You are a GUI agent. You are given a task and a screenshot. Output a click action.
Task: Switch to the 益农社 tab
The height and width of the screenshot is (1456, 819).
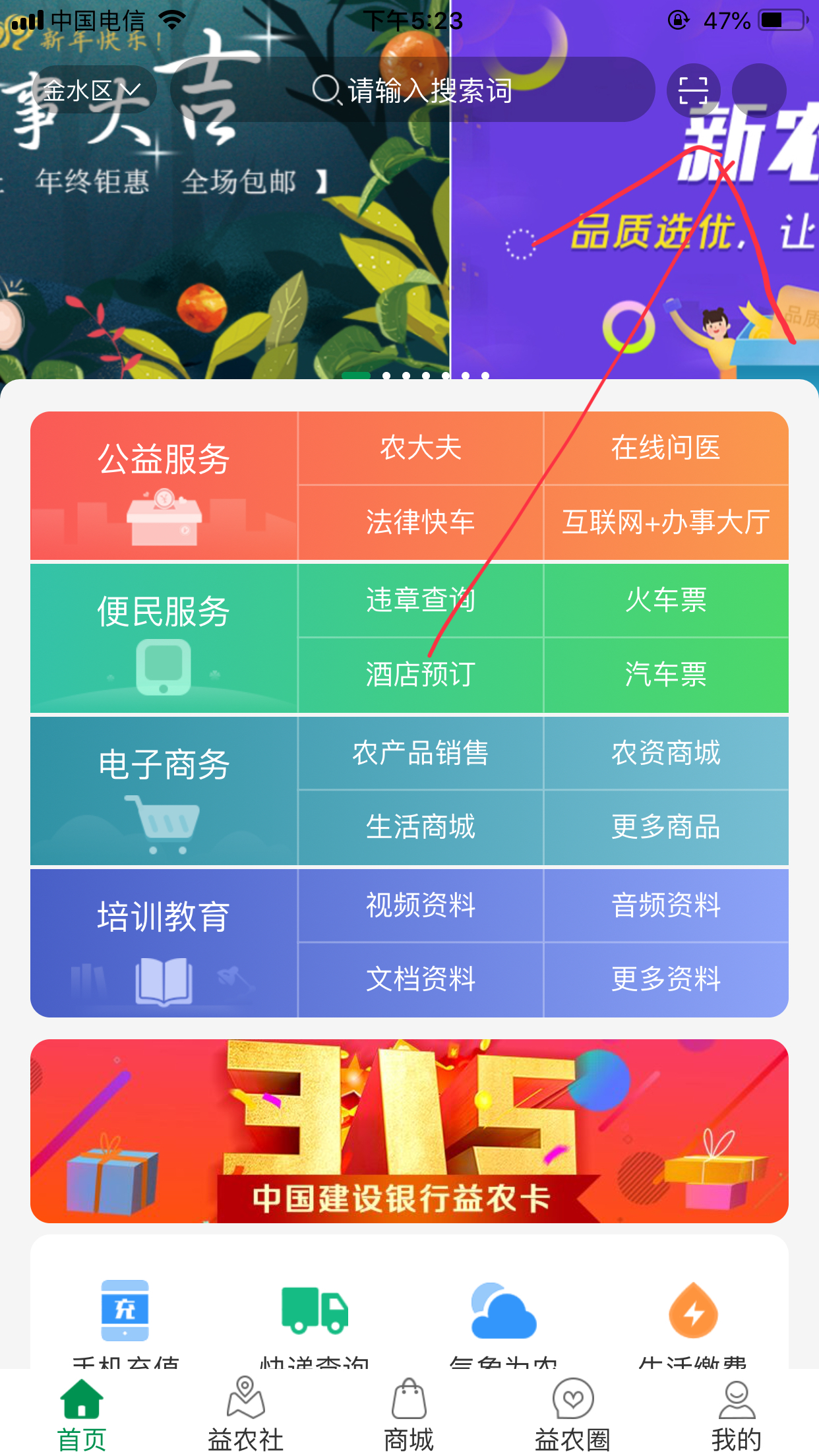(245, 1414)
